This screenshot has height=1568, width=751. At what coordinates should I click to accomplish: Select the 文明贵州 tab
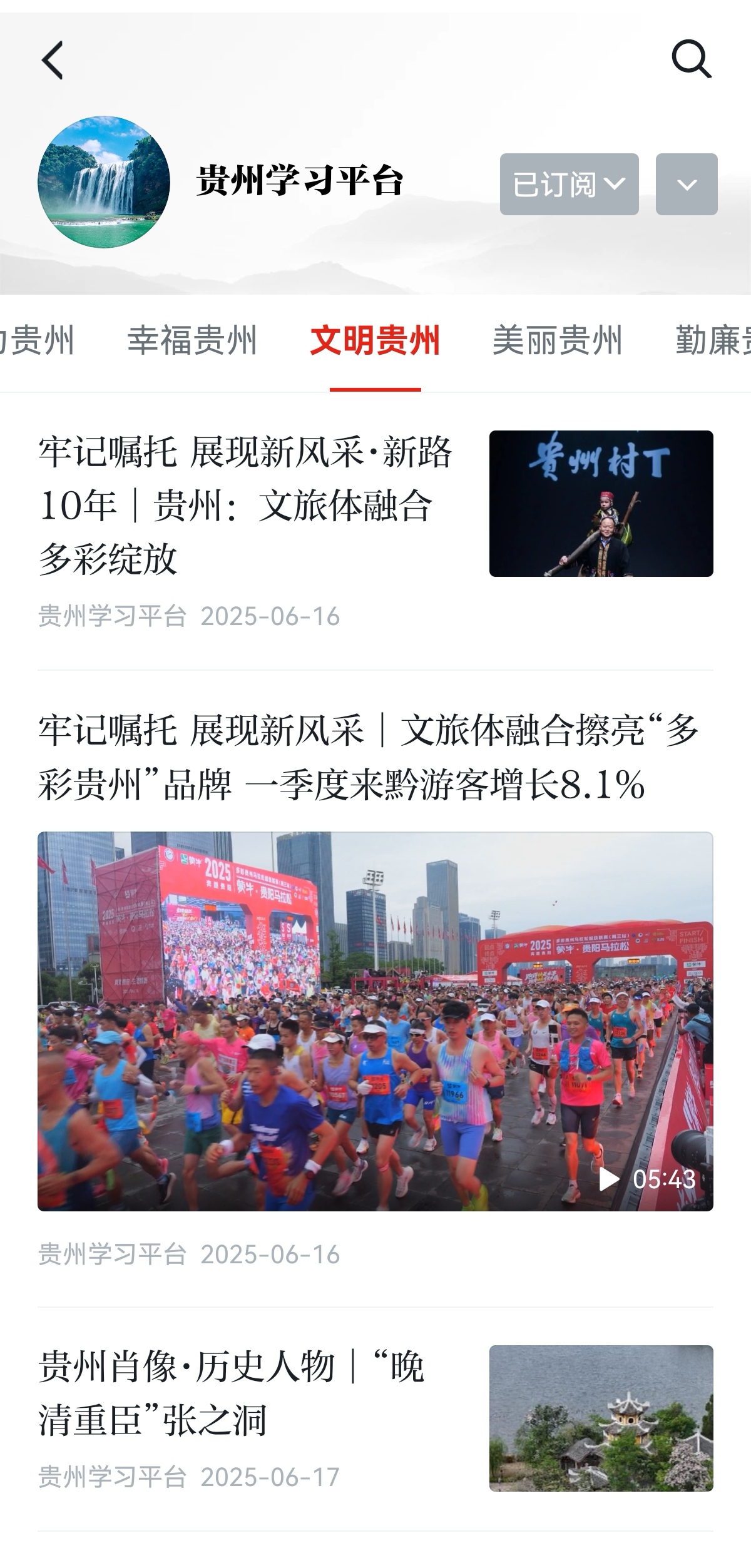coord(375,340)
